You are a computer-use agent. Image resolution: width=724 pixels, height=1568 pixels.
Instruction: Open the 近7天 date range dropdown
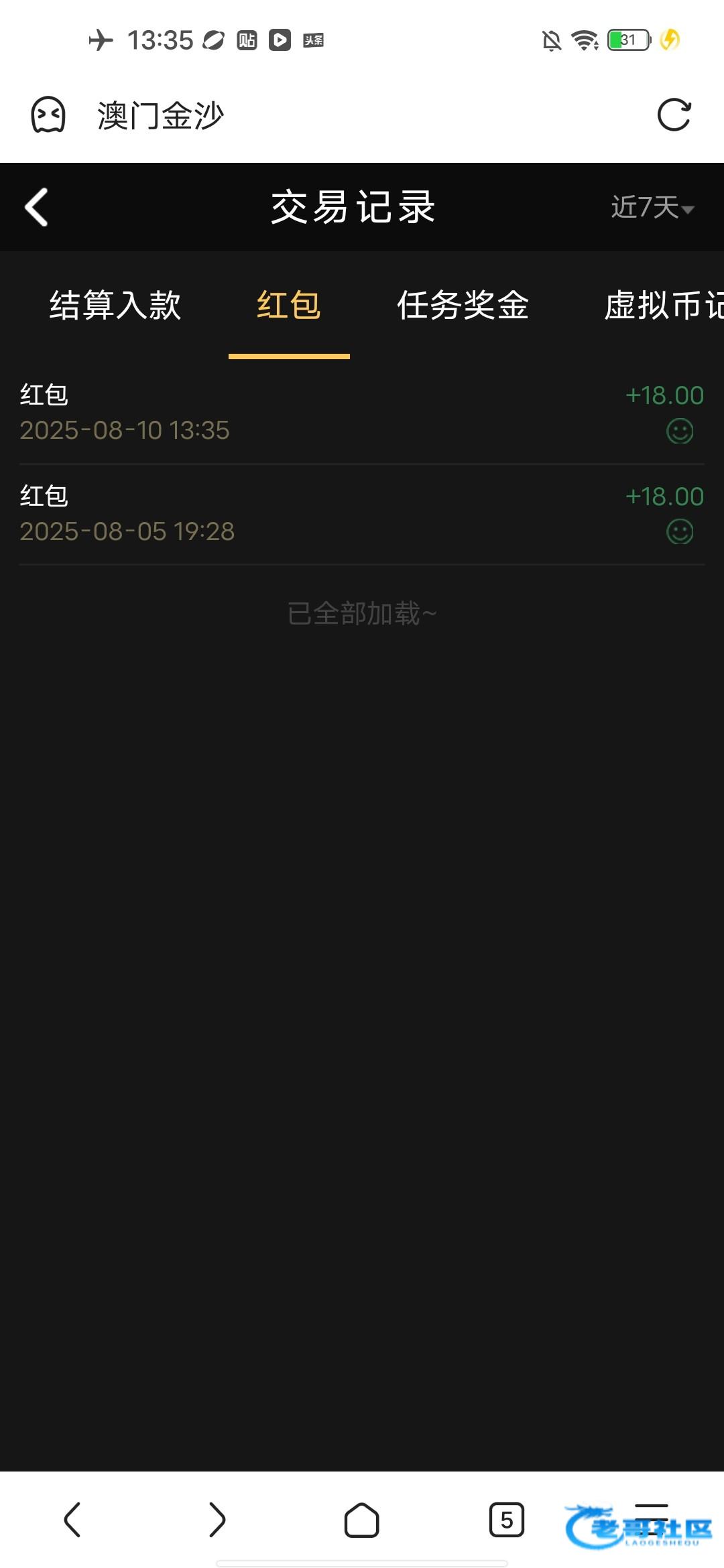tap(652, 208)
